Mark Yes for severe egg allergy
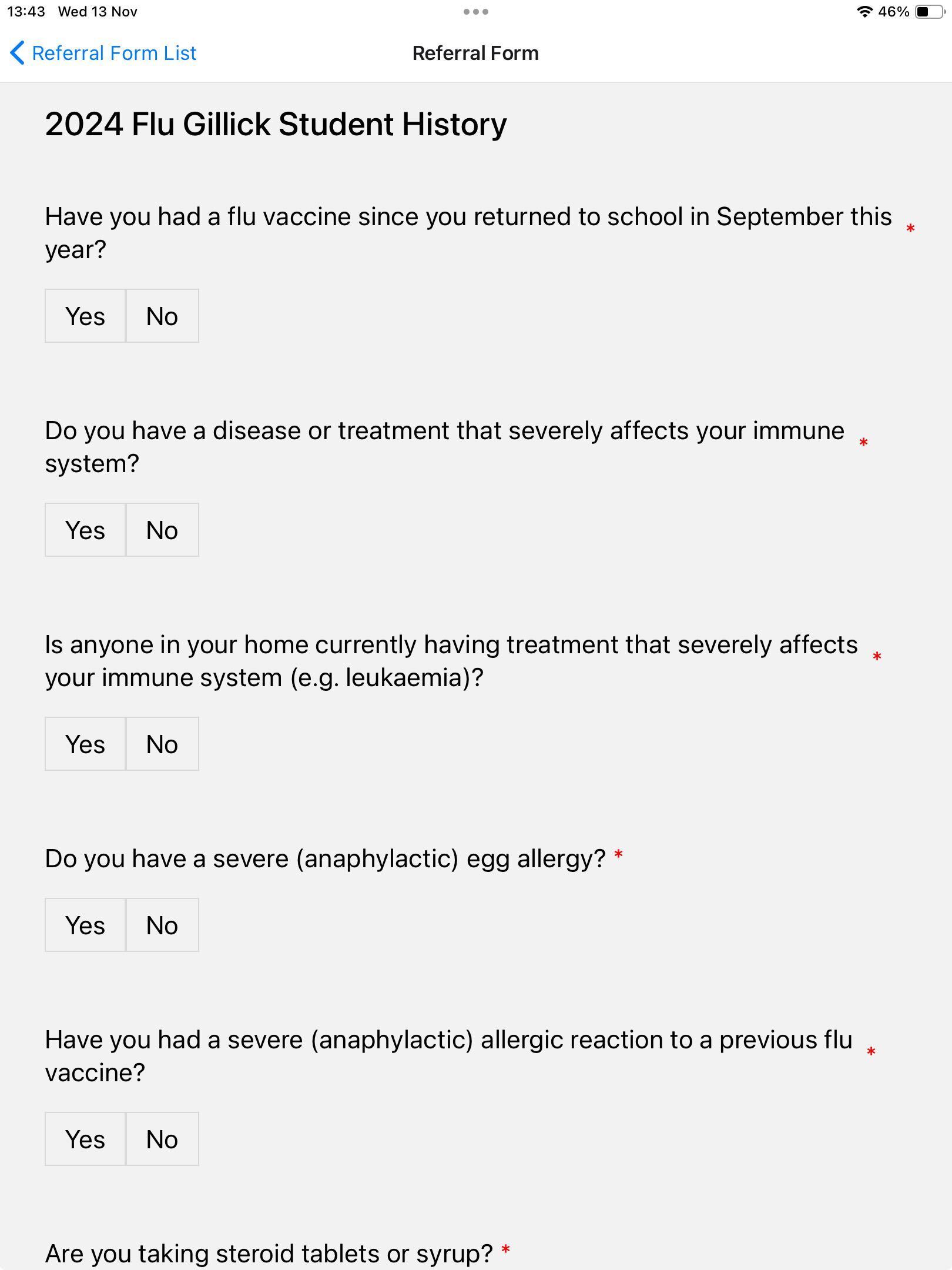952x1270 pixels. tap(85, 925)
